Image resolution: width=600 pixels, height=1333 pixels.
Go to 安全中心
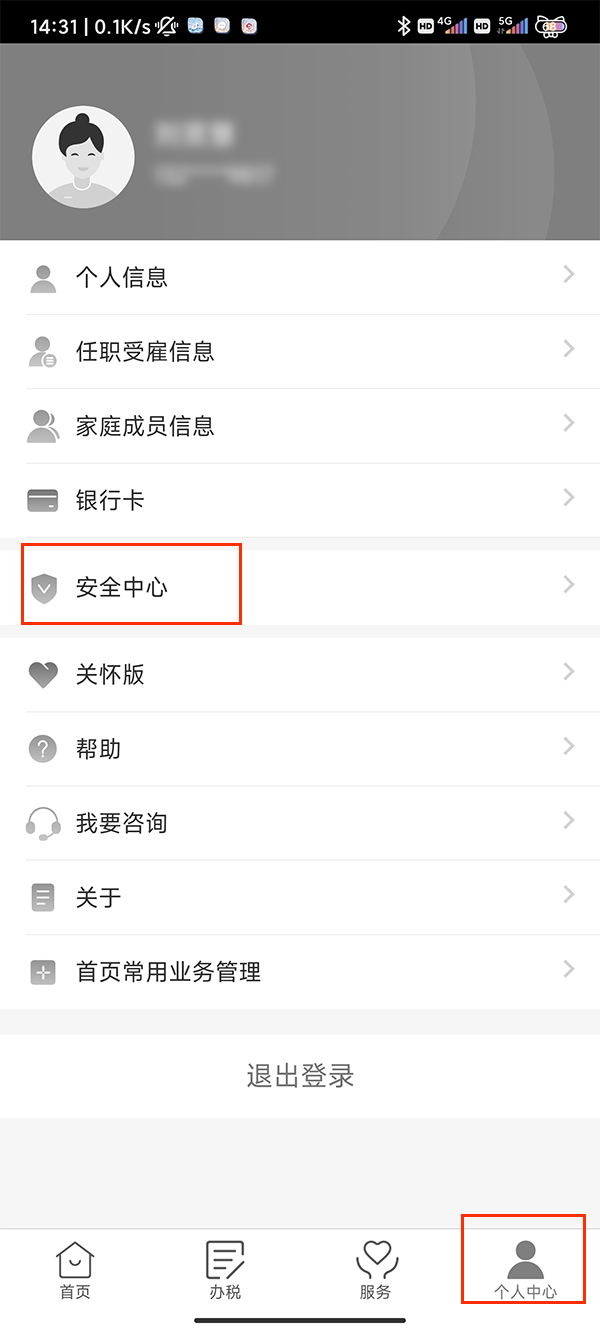(300, 587)
